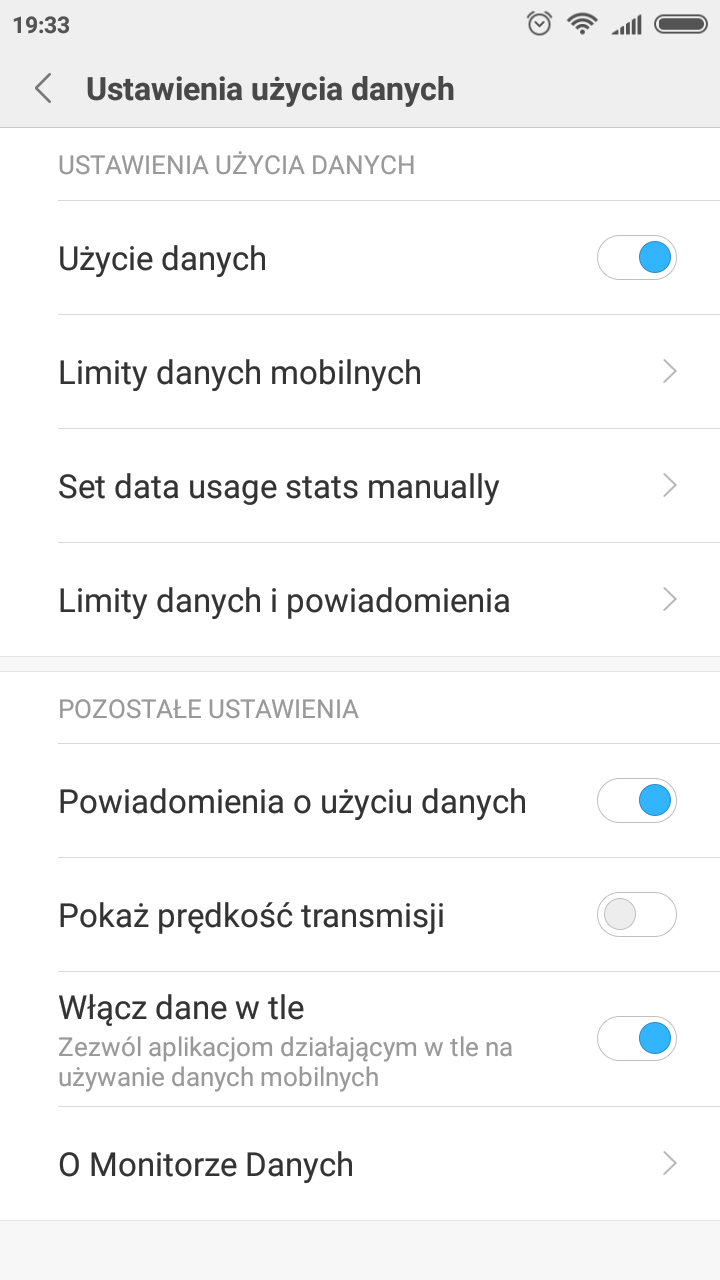Toggle the Użycie danych switch
This screenshot has width=720, height=1280.
[x=636, y=259]
